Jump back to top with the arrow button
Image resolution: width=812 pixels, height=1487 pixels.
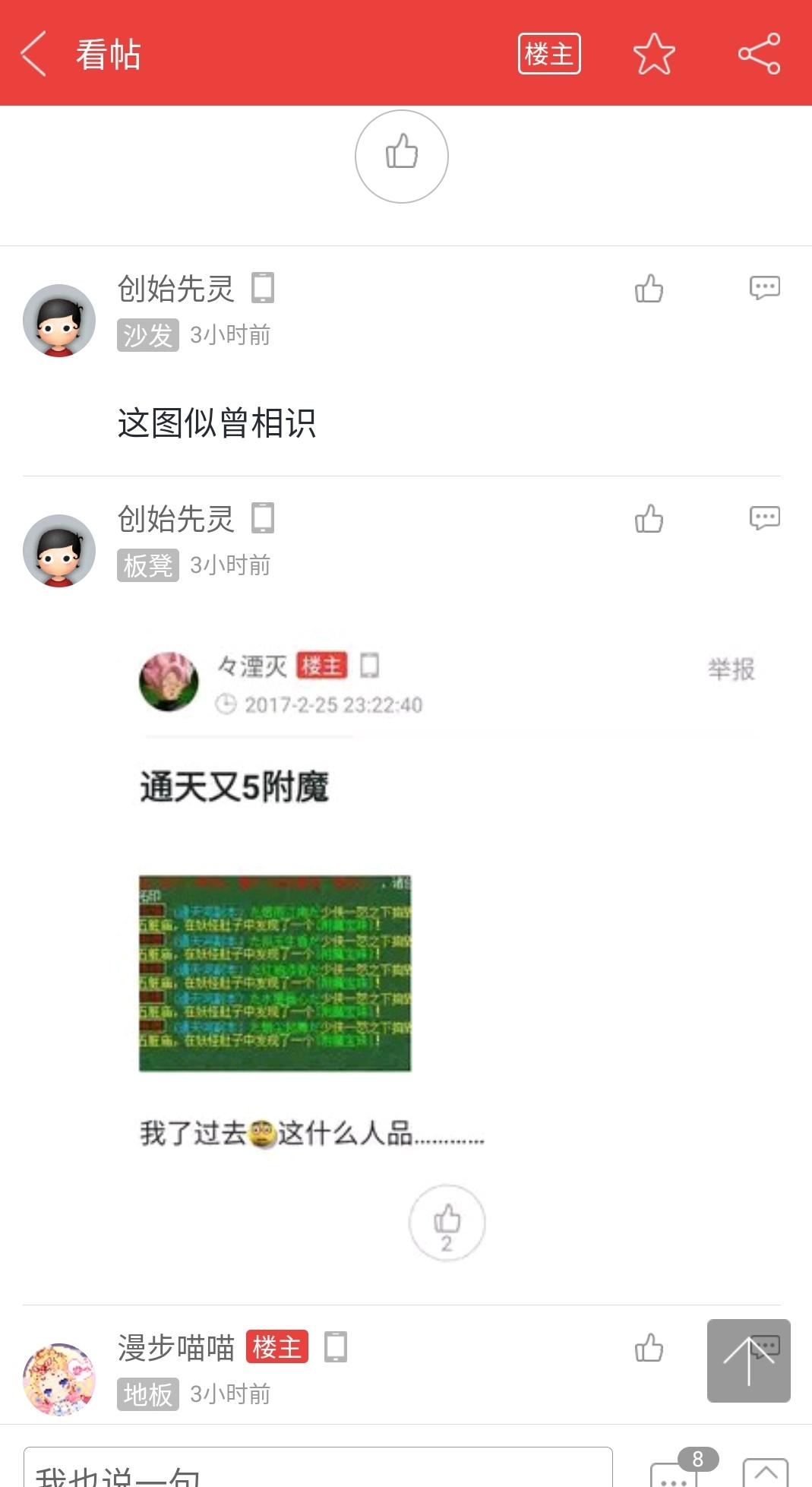[x=748, y=1360]
